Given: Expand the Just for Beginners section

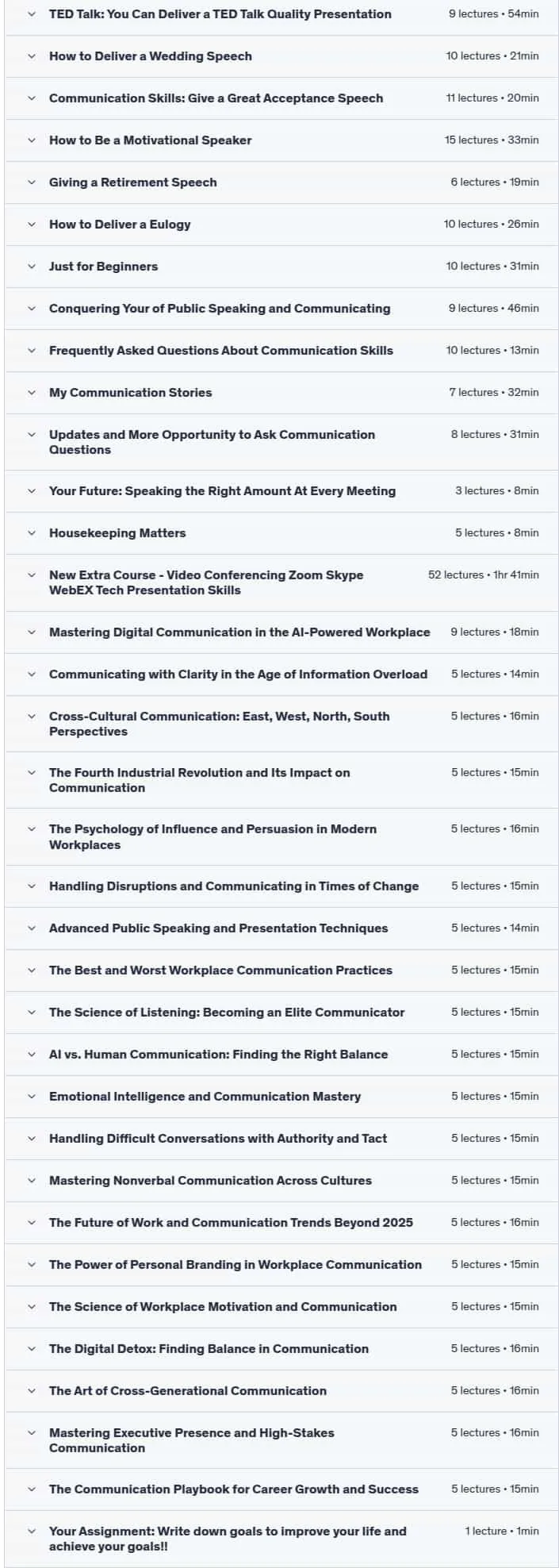Looking at the screenshot, I should coord(281,267).
